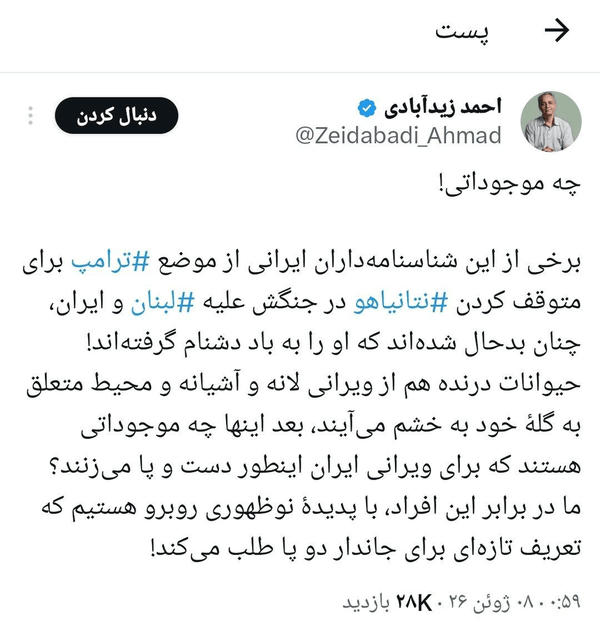Open the #ترامپ hashtag
600x627 pixels.
110,262
